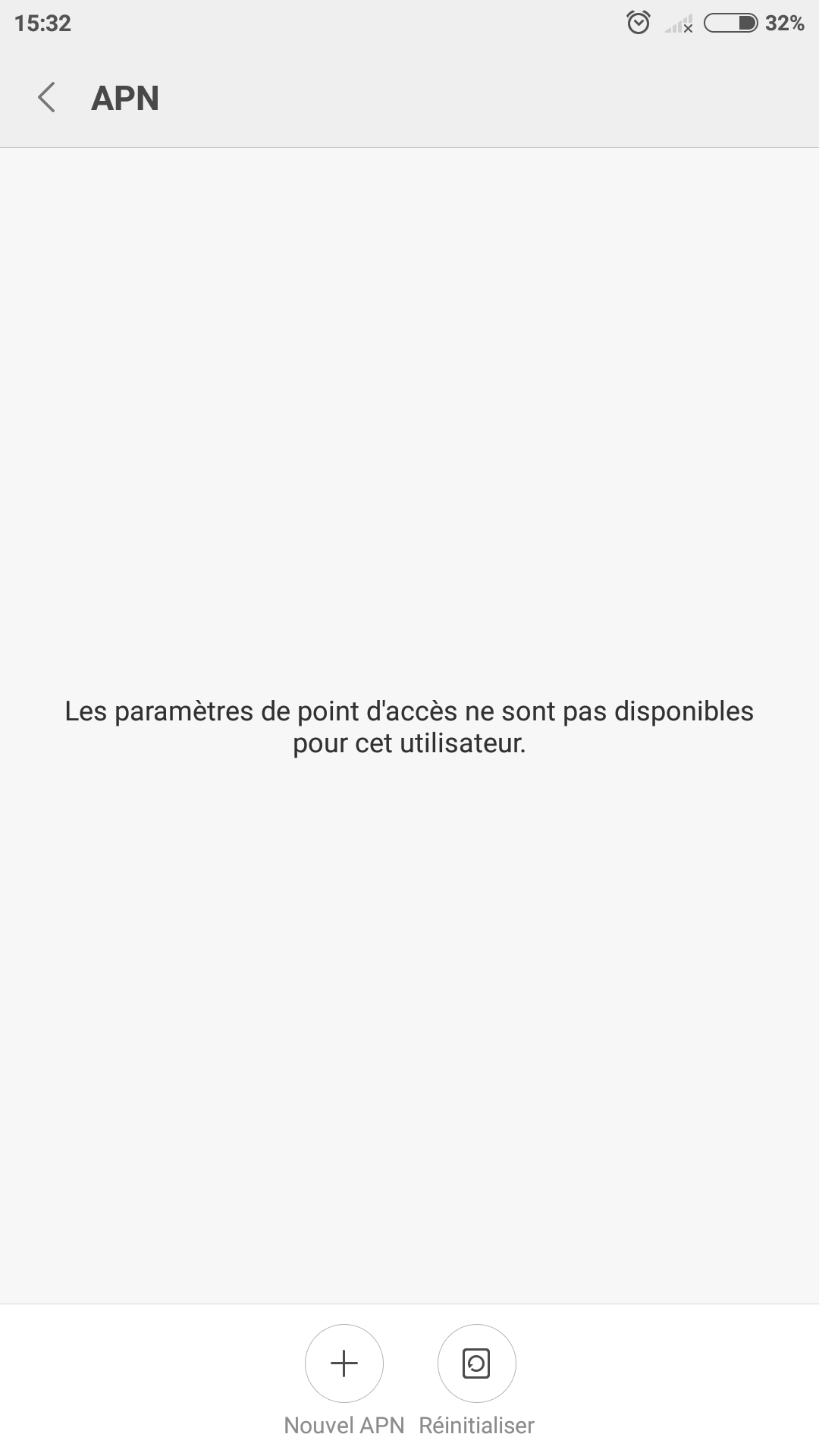Tap the Réinitialiser reset button

[x=477, y=1363]
